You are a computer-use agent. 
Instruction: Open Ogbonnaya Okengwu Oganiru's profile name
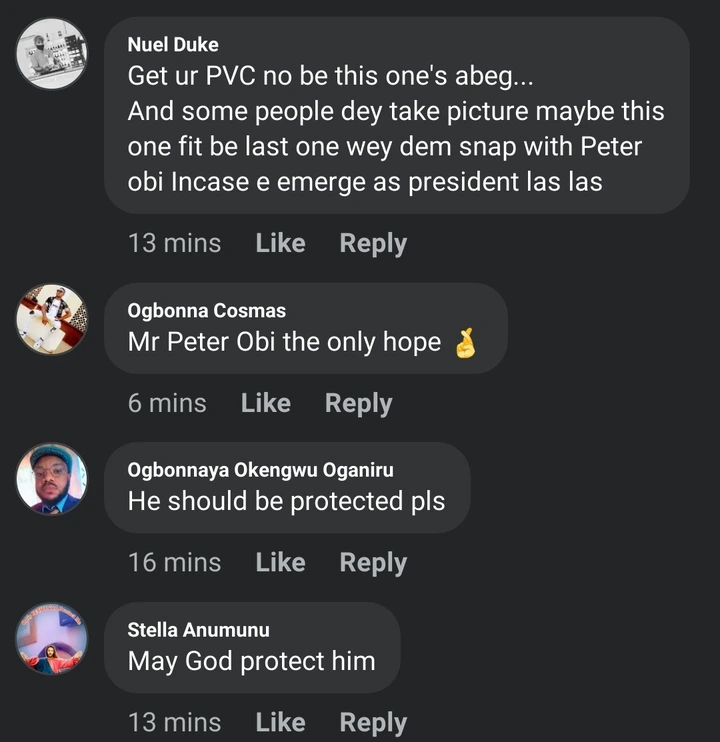point(260,470)
